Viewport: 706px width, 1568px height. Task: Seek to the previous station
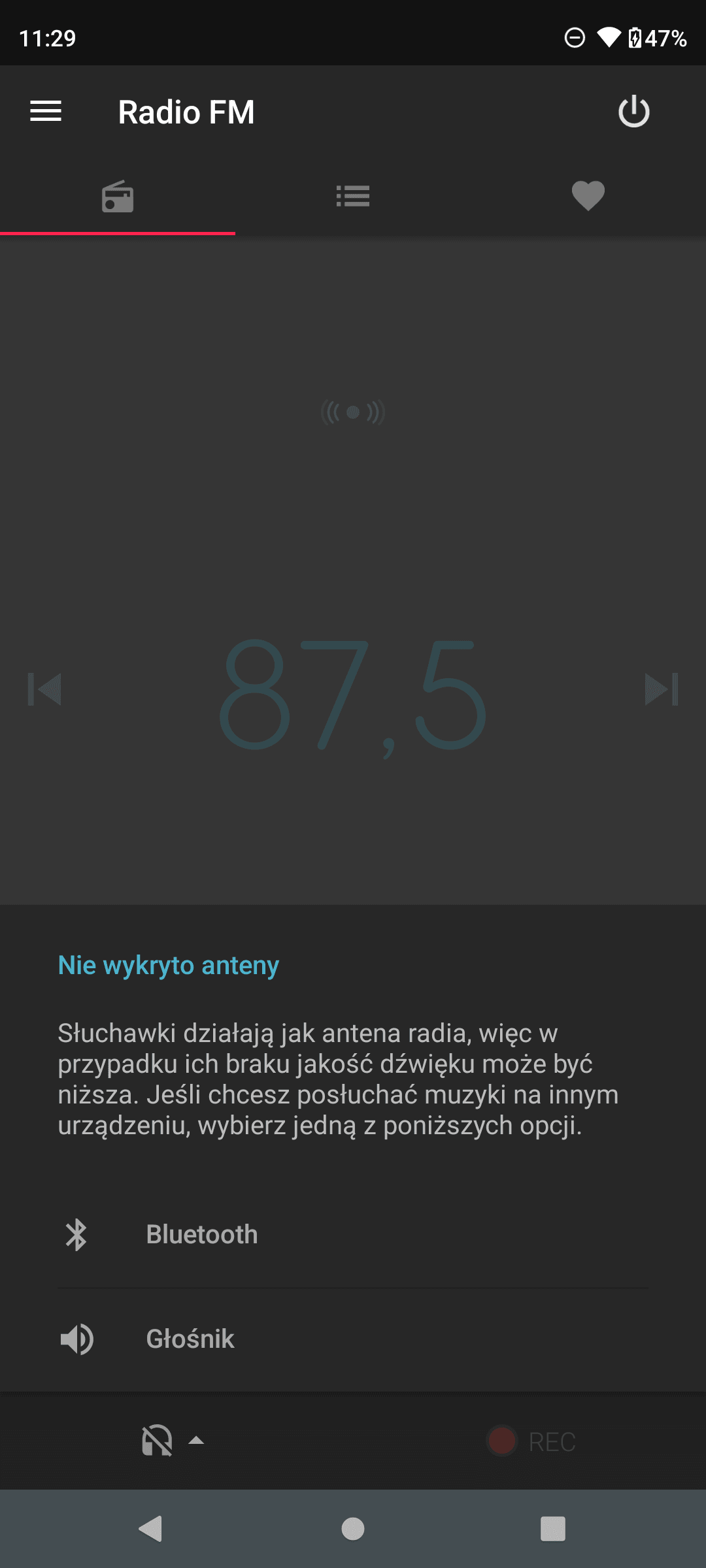coord(44,689)
